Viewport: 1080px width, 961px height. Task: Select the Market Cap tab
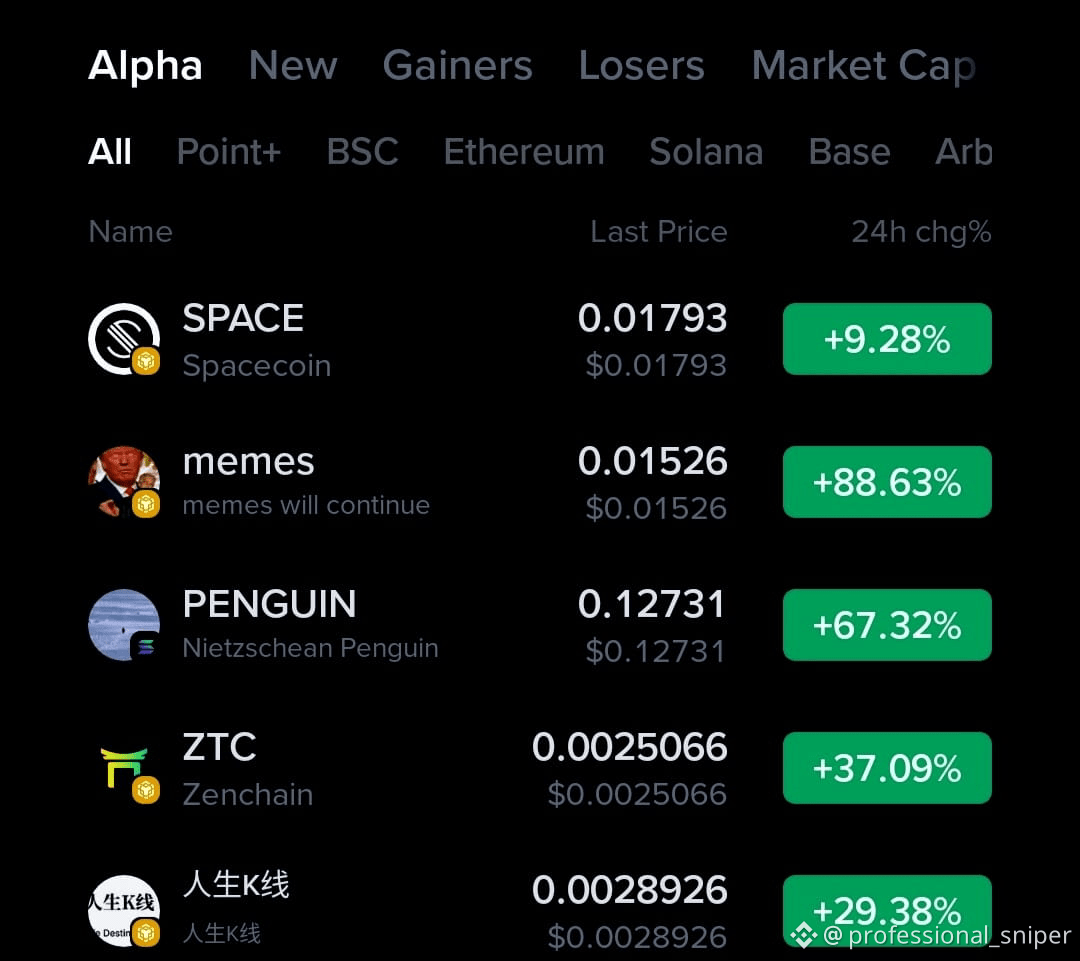pyautogui.click(x=862, y=66)
